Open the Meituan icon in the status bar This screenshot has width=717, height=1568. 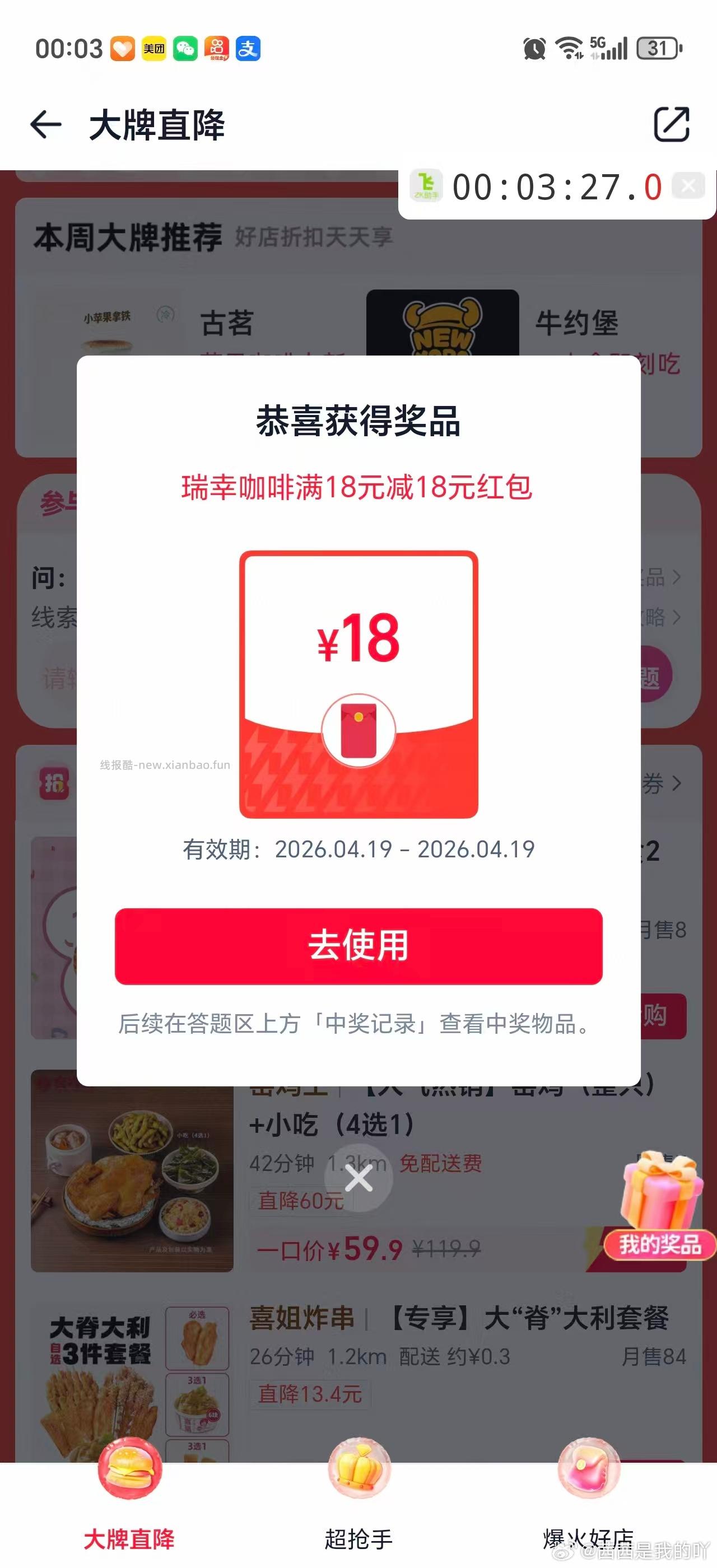tap(153, 48)
